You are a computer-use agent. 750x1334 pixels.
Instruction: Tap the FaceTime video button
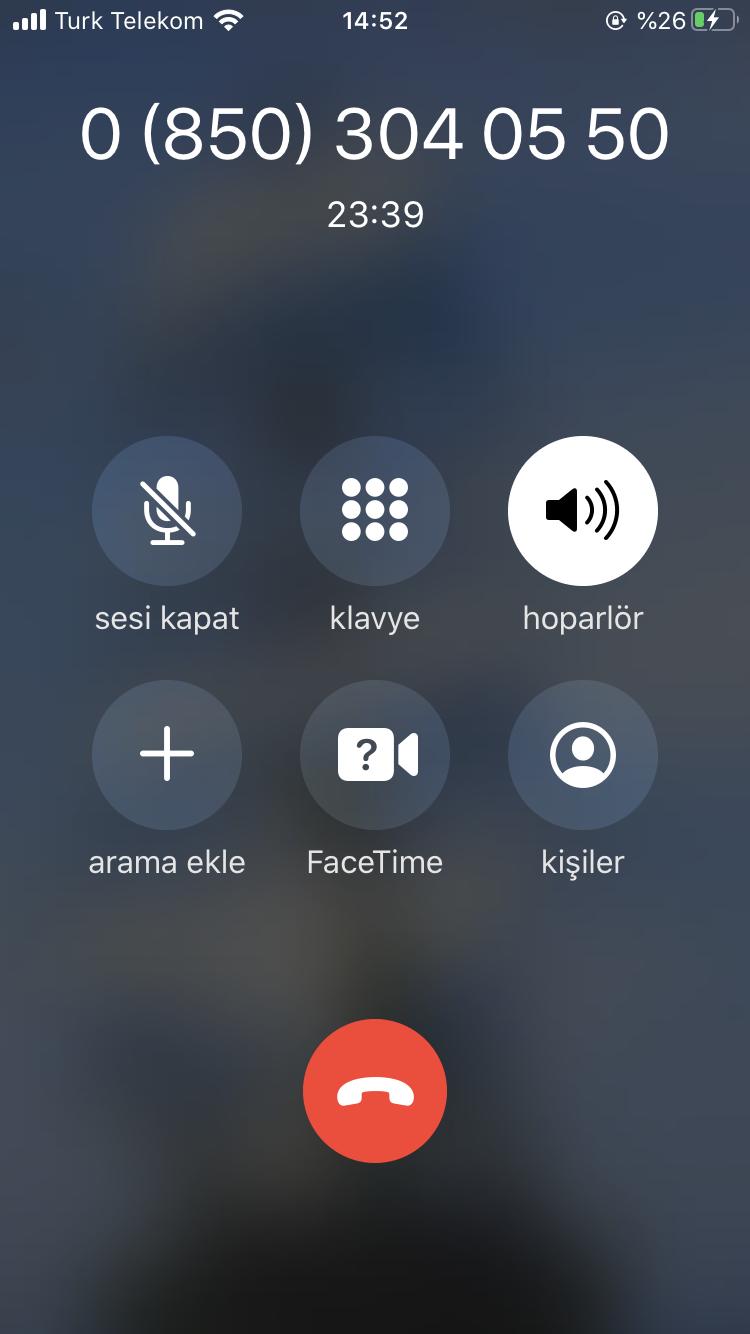(x=375, y=755)
